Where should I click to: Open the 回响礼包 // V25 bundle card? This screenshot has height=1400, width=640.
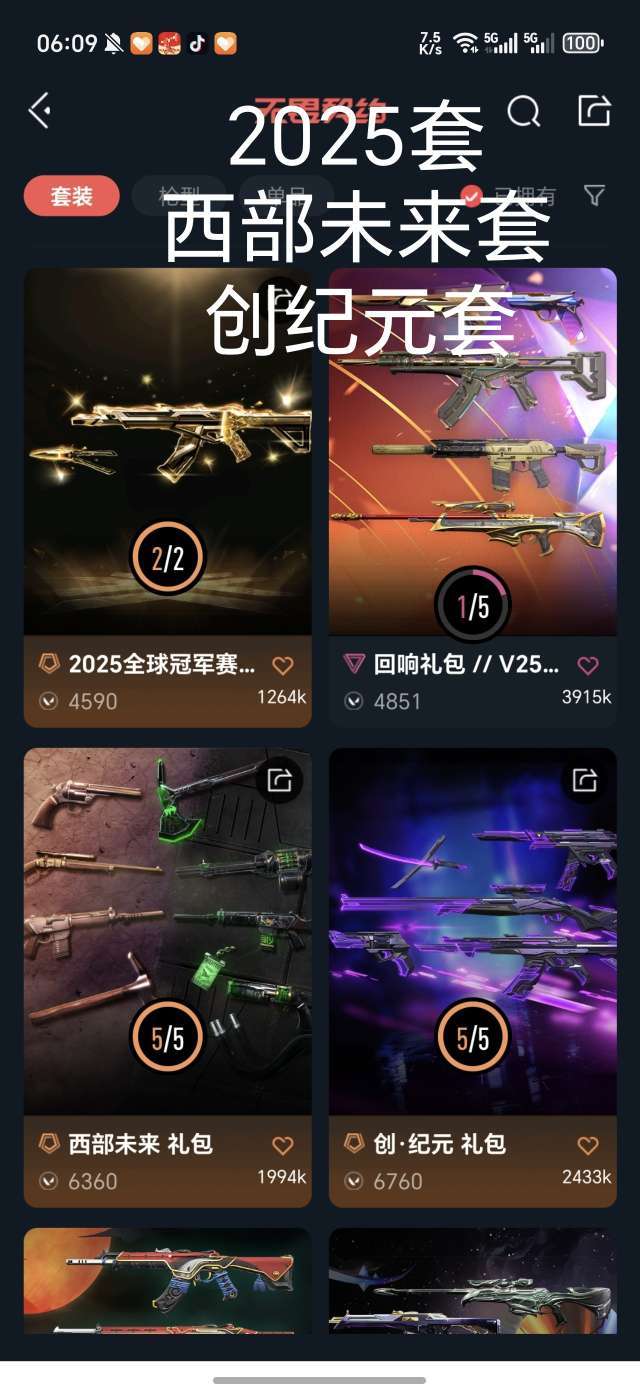click(x=472, y=450)
